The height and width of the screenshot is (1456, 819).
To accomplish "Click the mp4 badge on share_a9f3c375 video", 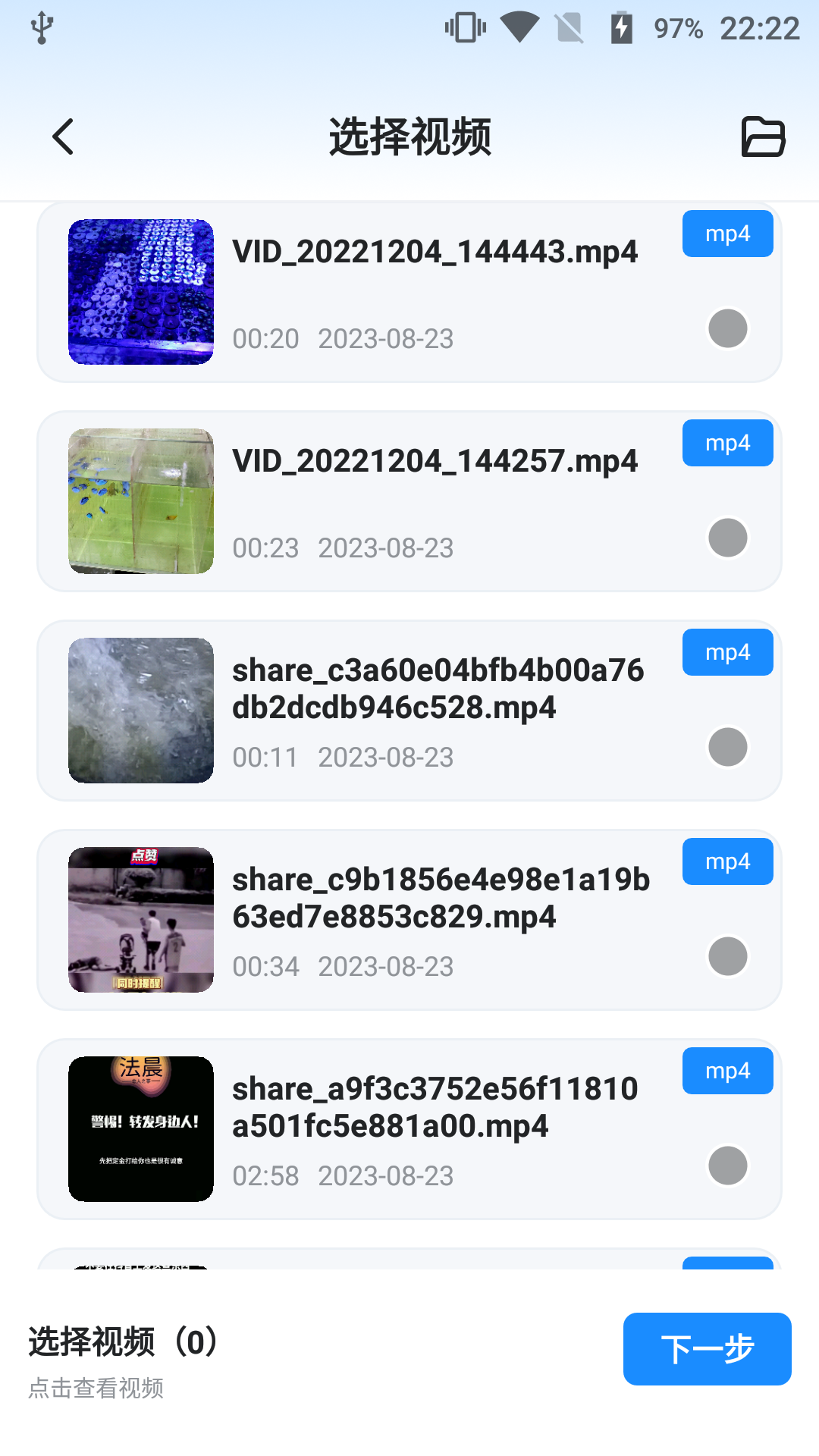I will click(726, 1071).
